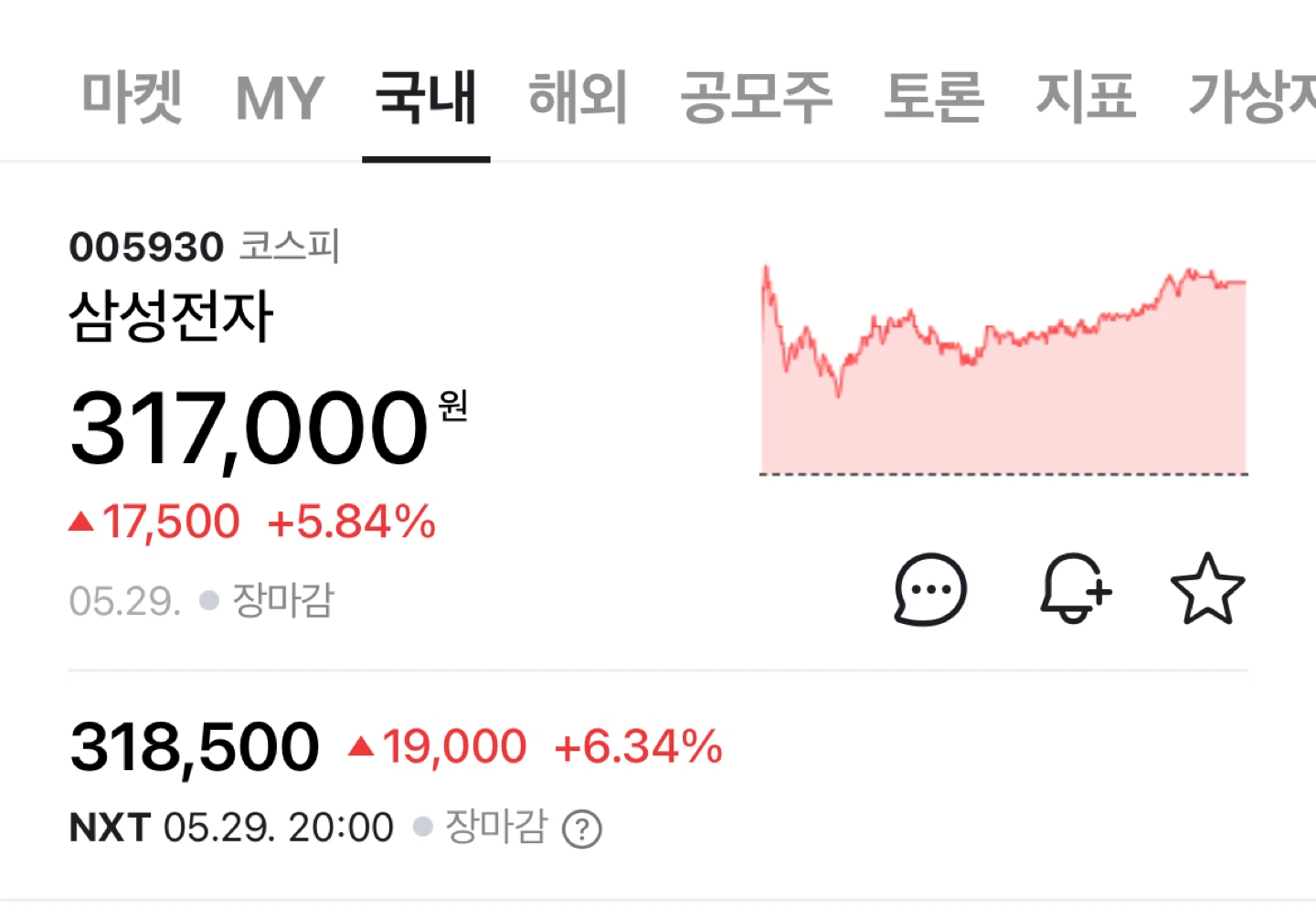
Task: Switch to the 마켓 tab
Action: pos(133,97)
